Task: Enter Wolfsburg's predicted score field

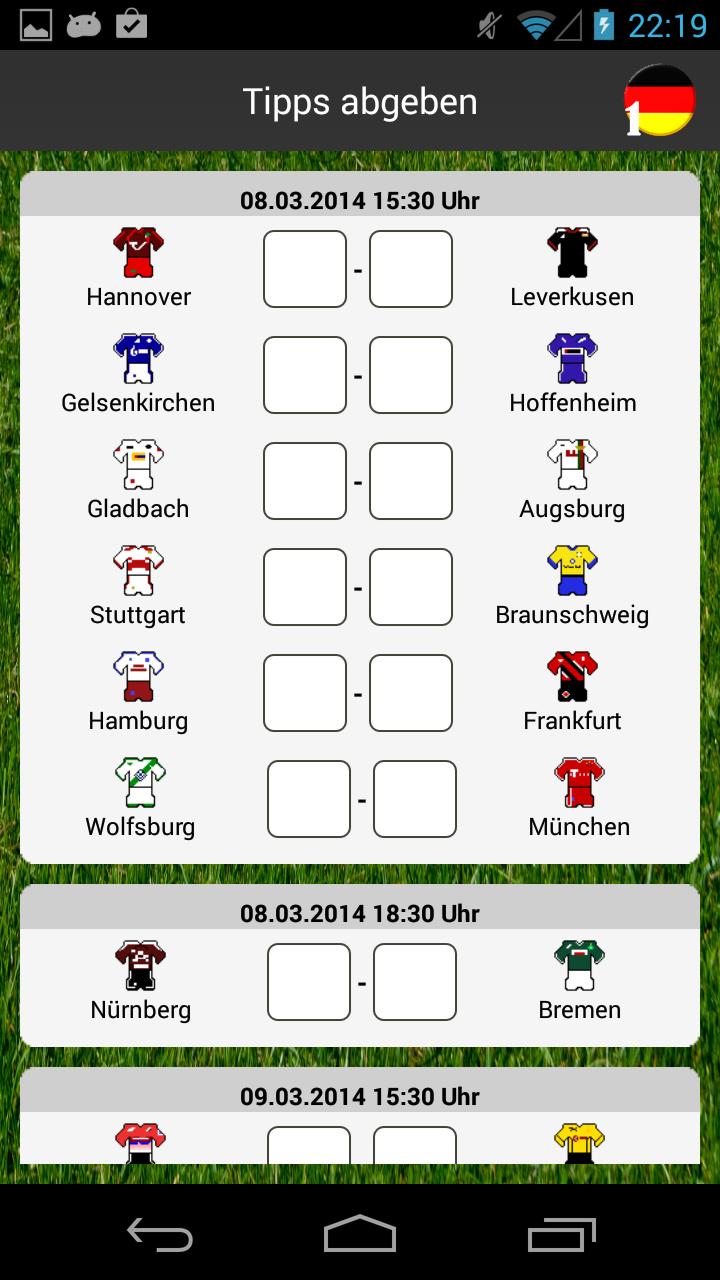Action: 309,799
